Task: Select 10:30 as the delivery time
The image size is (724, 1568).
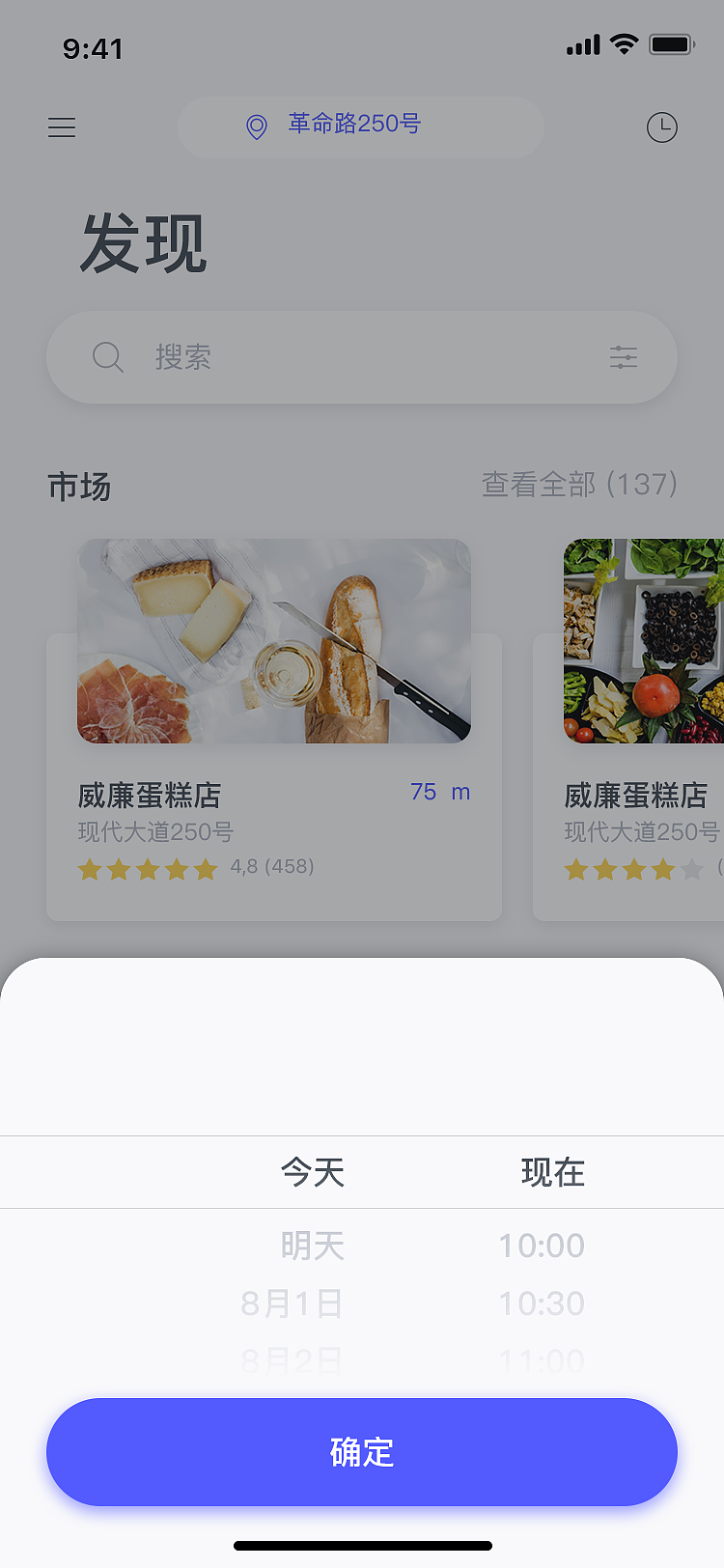Action: pyautogui.click(x=542, y=1302)
